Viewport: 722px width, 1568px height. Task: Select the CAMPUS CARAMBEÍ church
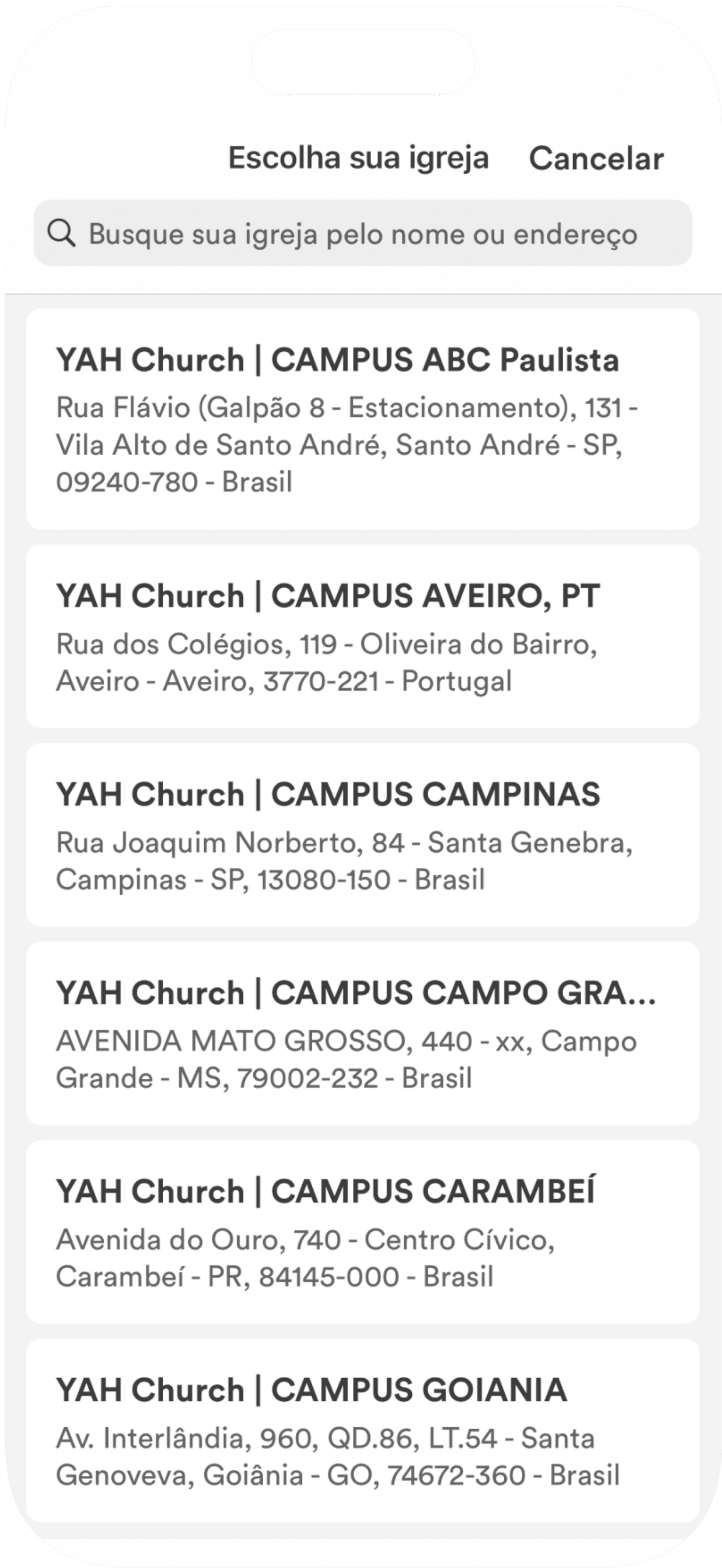coord(363,1231)
